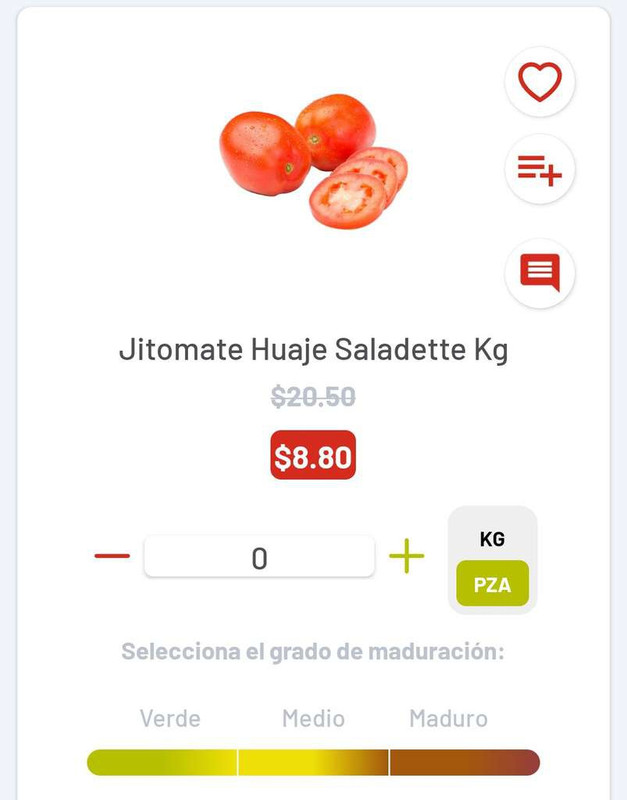627x800 pixels.
Task: Increase quantity with the plus button
Action: click(x=406, y=556)
